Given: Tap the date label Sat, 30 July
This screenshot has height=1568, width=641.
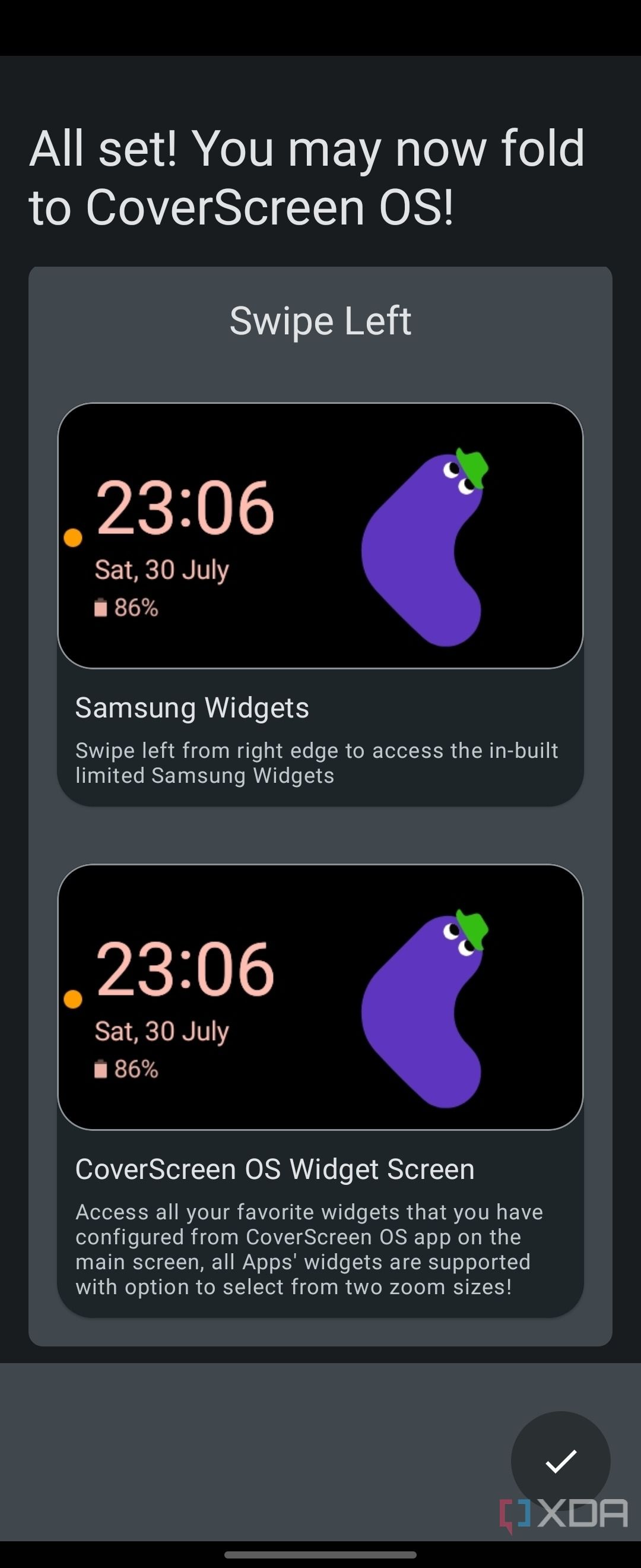Looking at the screenshot, I should click(162, 569).
